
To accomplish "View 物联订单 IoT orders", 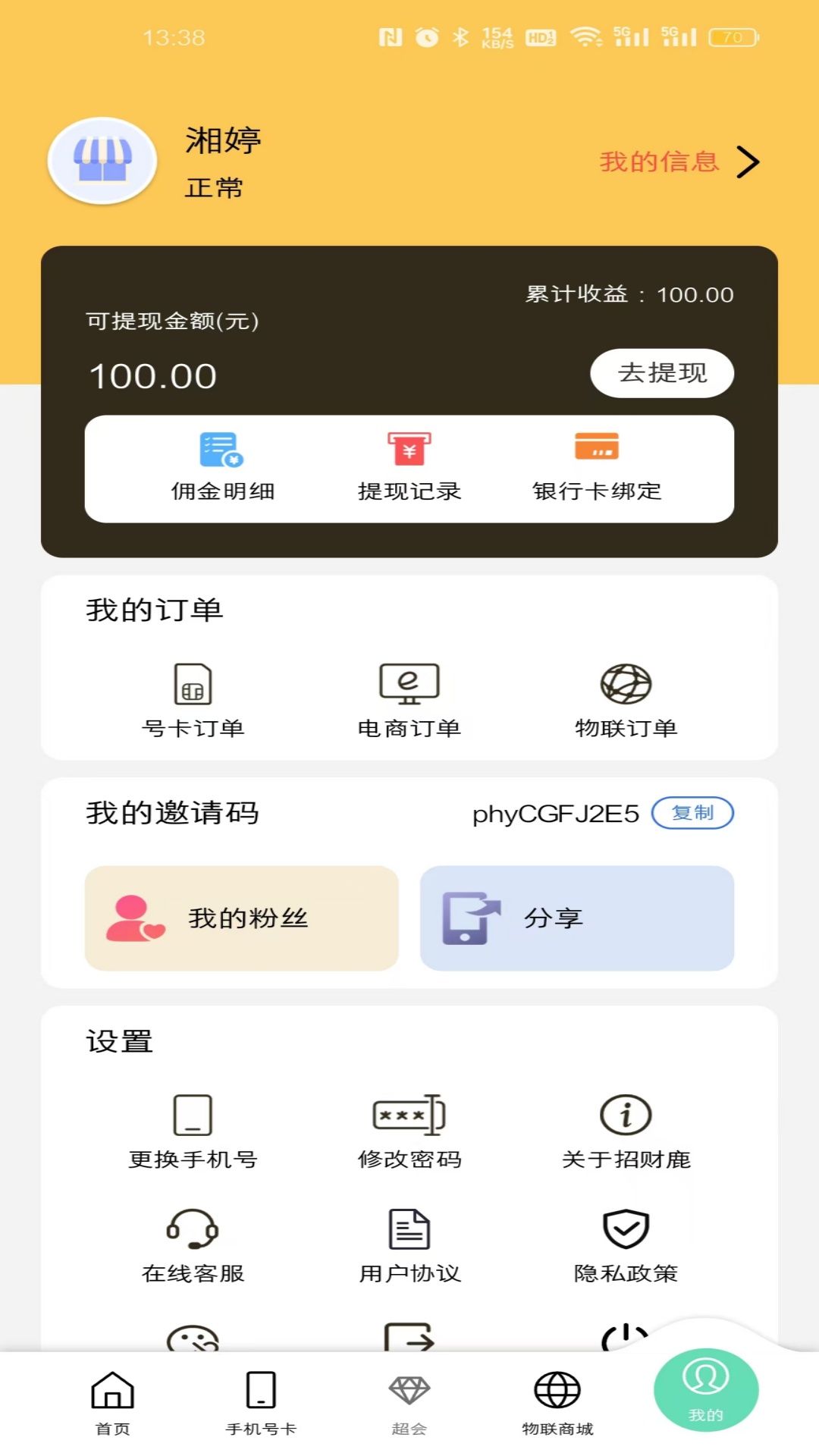I will point(626,698).
